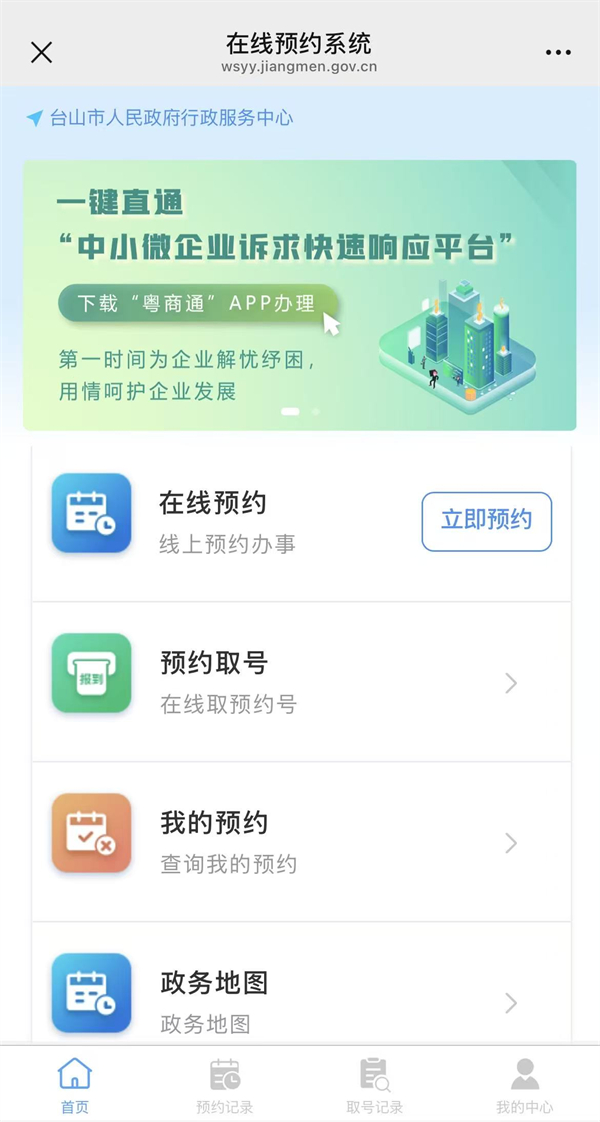The image size is (600, 1122).
Task: Switch to the 首页 tab
Action: (x=75, y=1085)
